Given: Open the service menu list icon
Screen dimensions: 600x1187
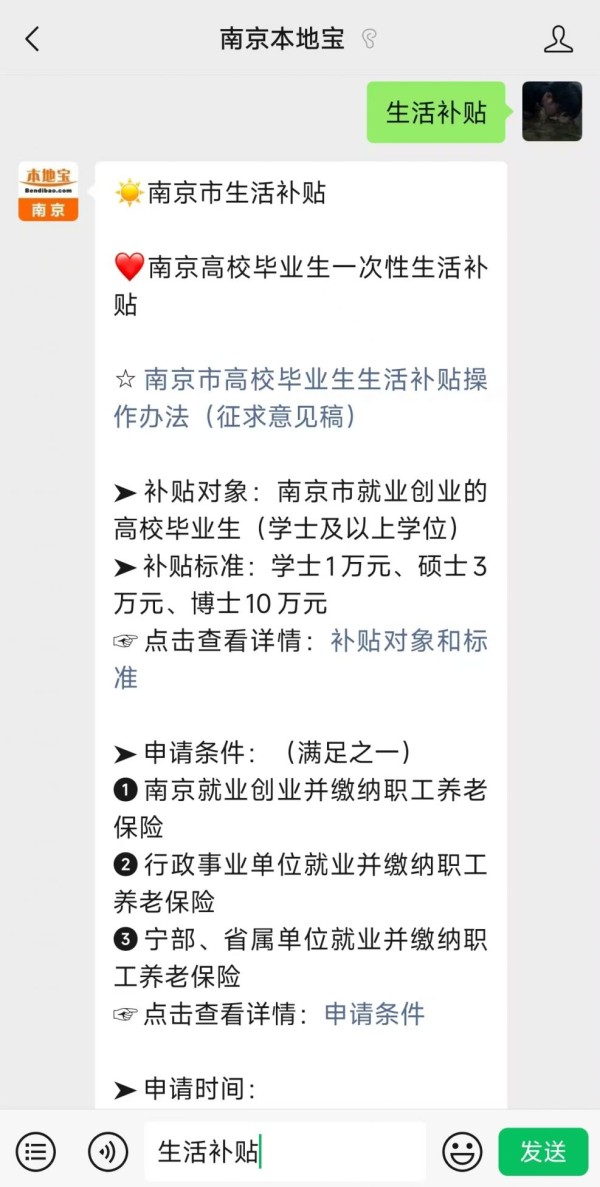Looking at the screenshot, I should point(36,1152).
